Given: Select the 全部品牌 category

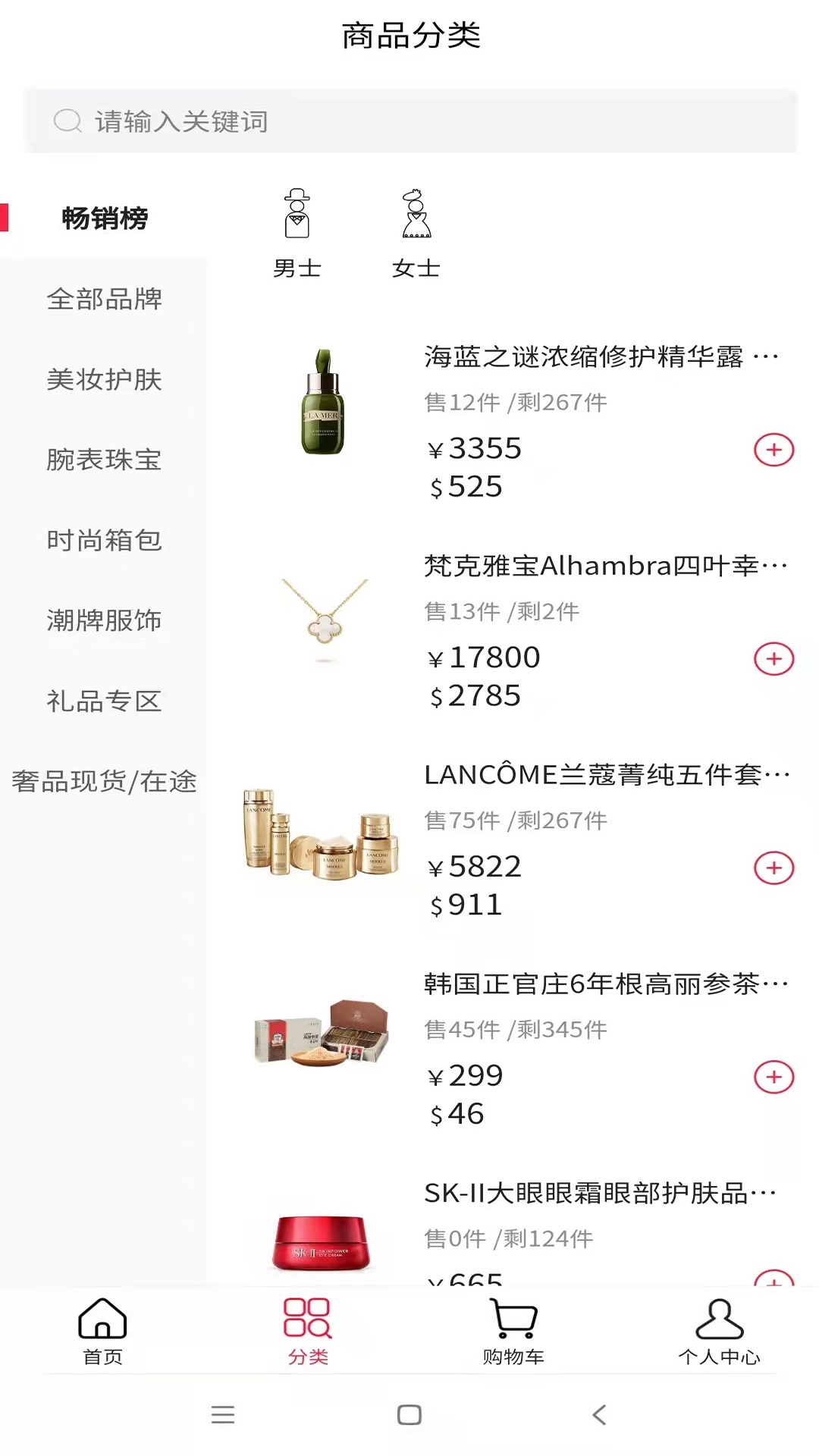Looking at the screenshot, I should coord(104,300).
